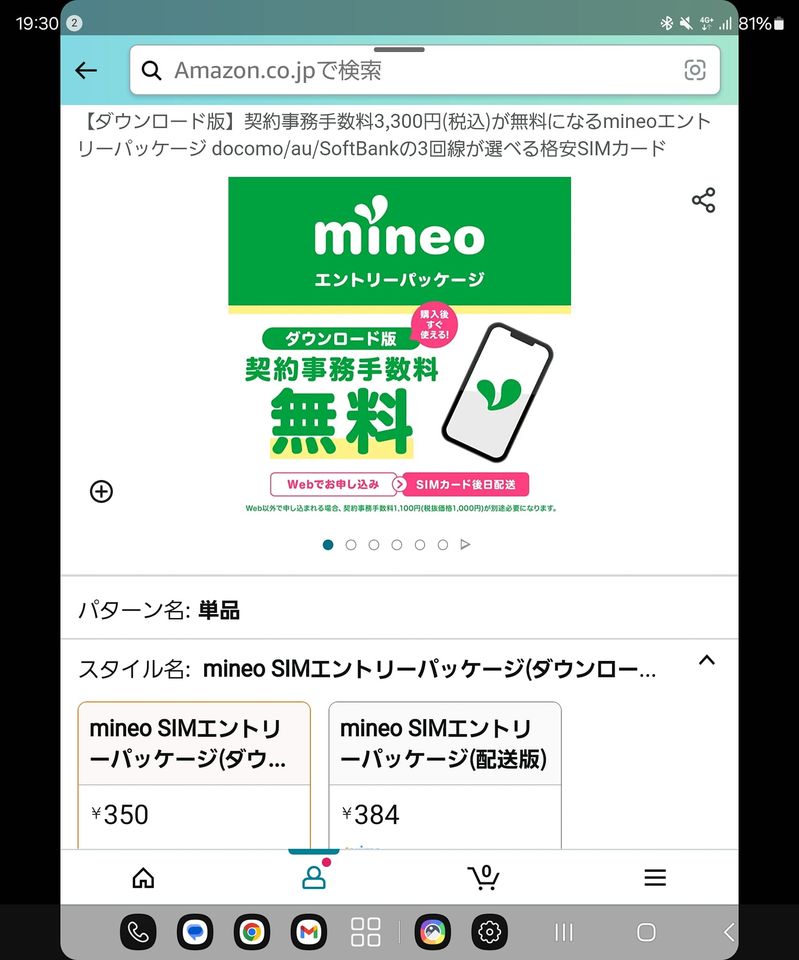799x960 pixels.
Task: Zoom in with the plus icon
Action: coord(101,491)
